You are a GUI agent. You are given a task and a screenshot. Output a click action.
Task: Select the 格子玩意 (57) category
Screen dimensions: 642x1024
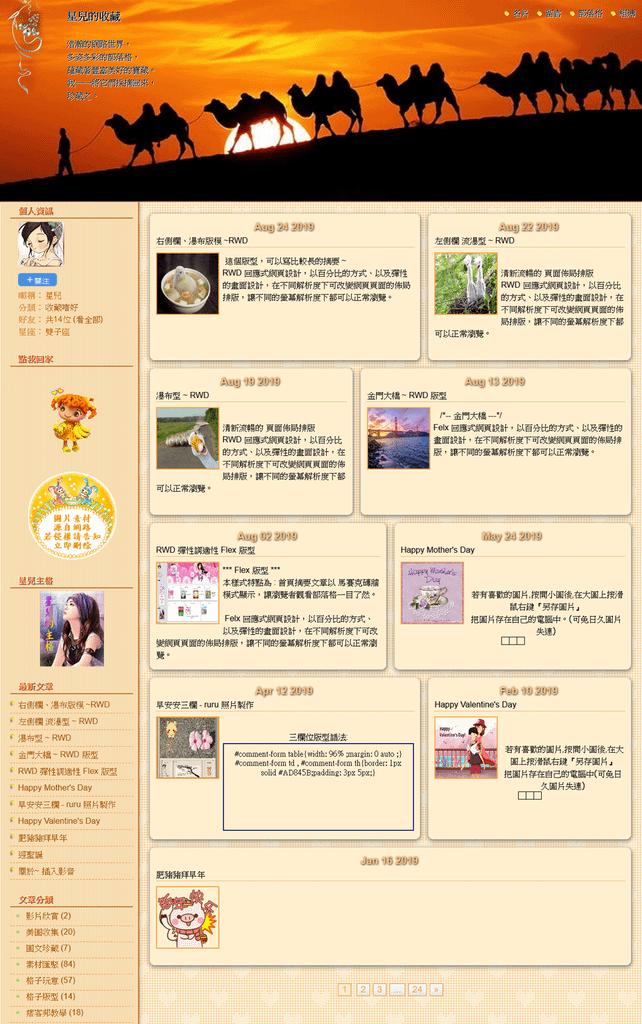click(50, 981)
